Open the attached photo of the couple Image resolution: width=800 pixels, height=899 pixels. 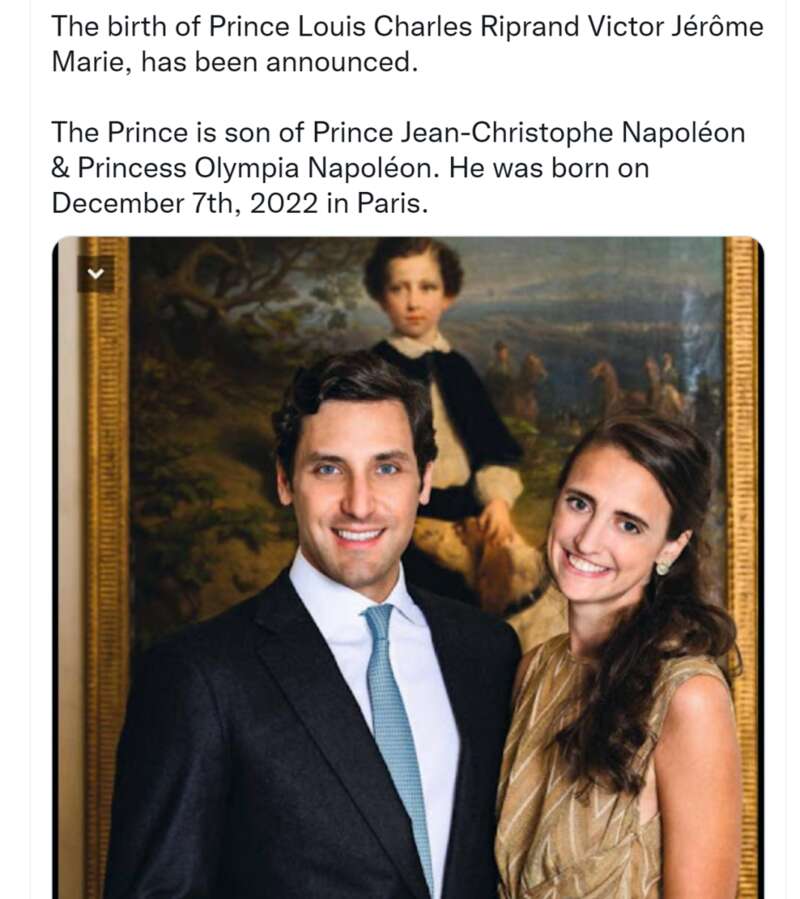[420, 580]
